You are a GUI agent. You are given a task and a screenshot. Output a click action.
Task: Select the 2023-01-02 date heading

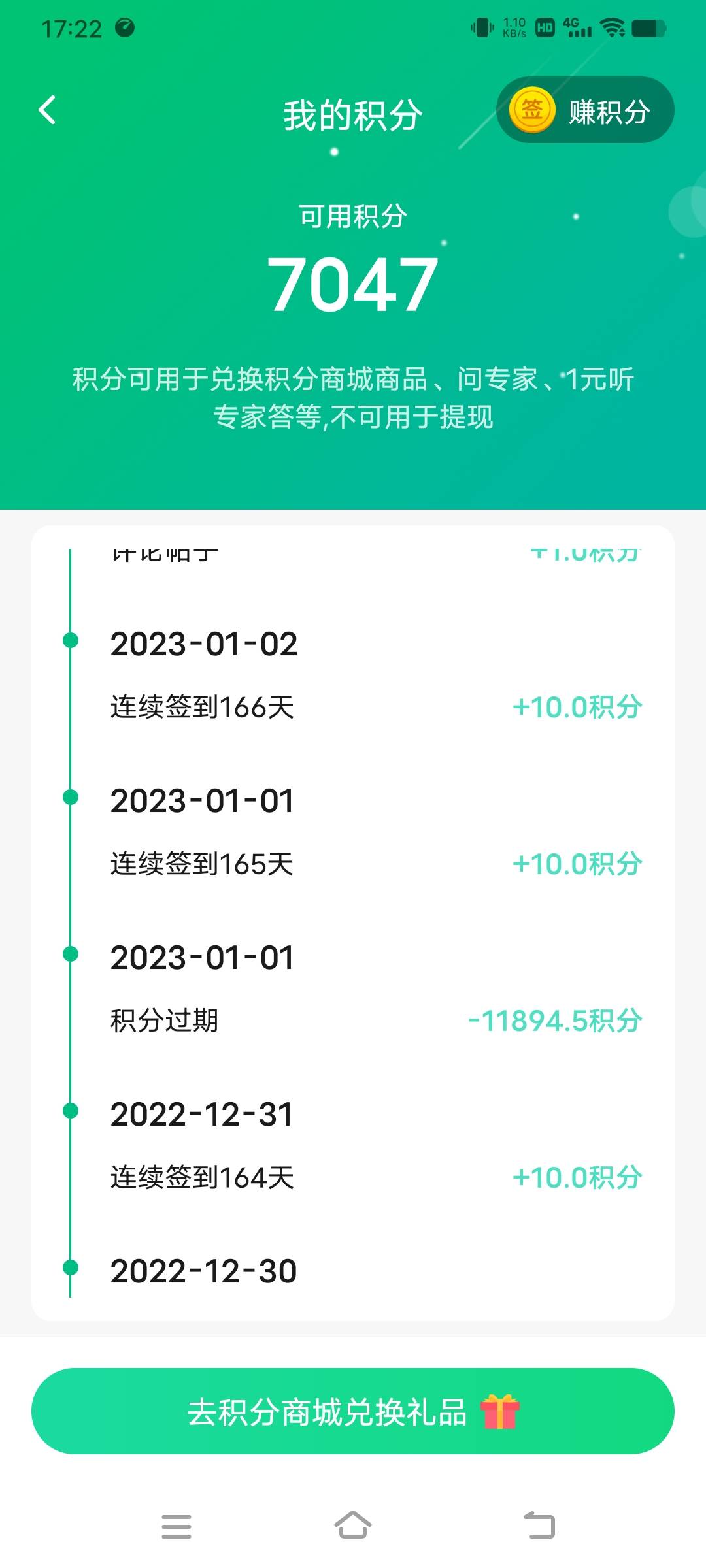coord(203,643)
